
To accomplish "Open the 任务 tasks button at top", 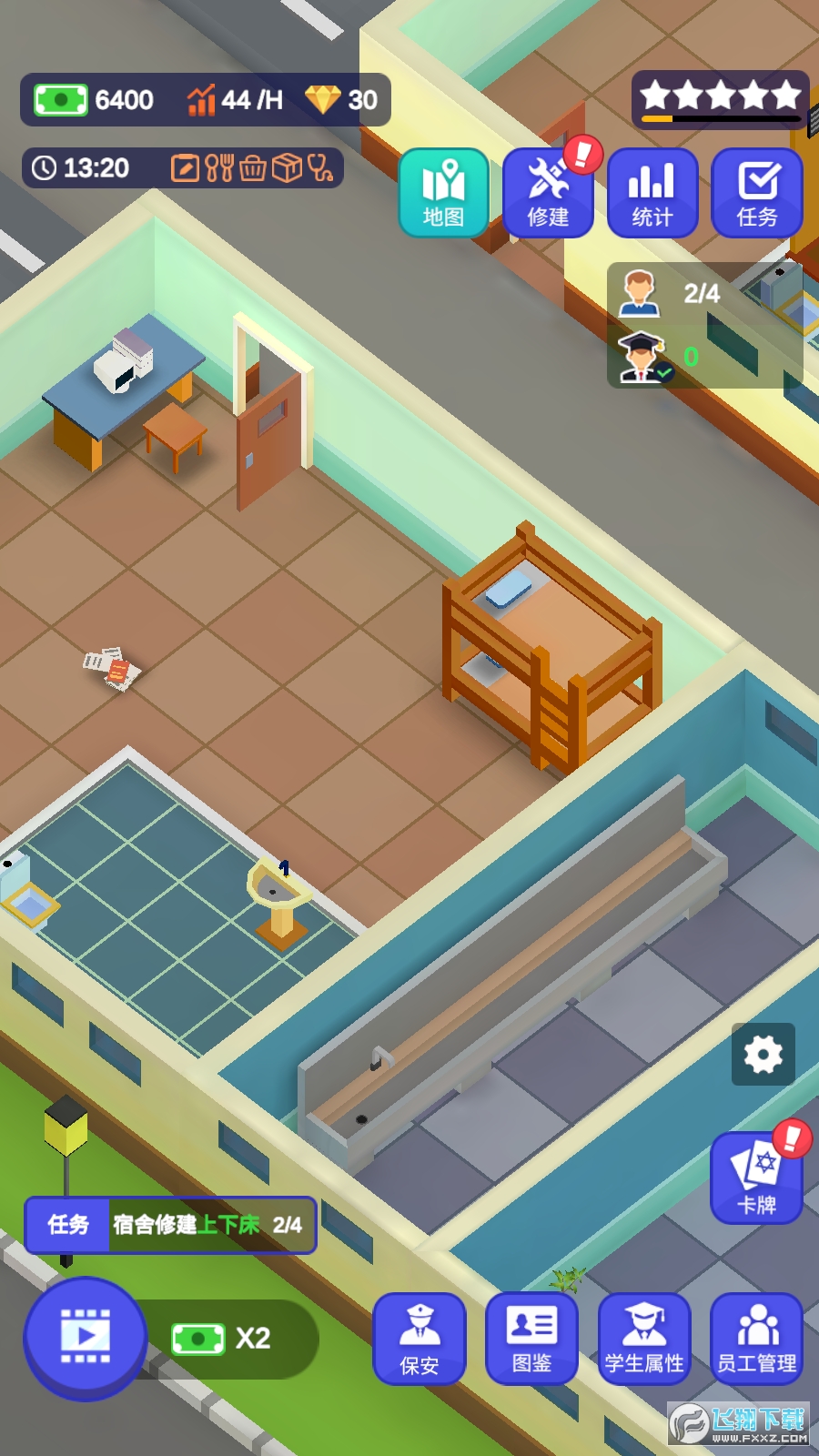I will (x=756, y=193).
